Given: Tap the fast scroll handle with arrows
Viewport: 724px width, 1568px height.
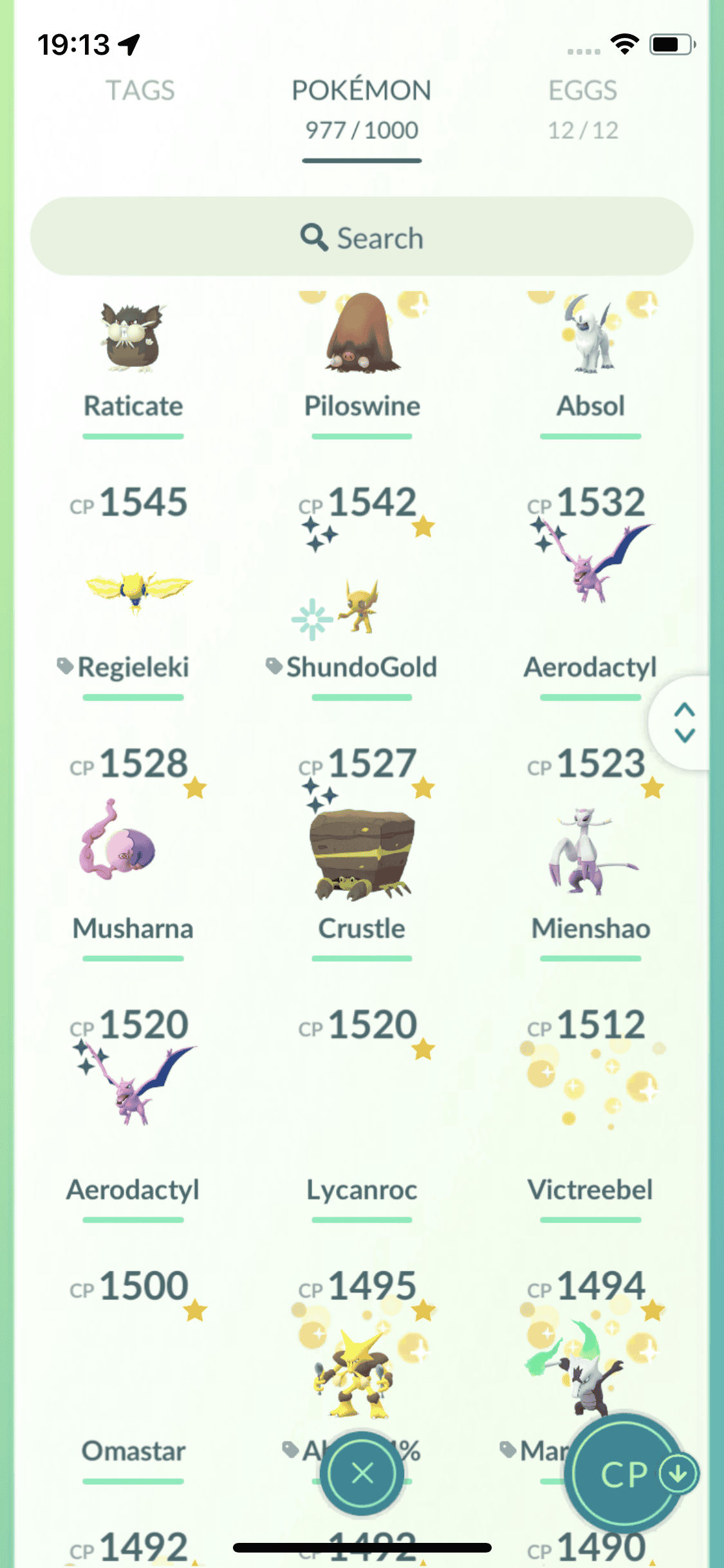Looking at the screenshot, I should pos(684,722).
